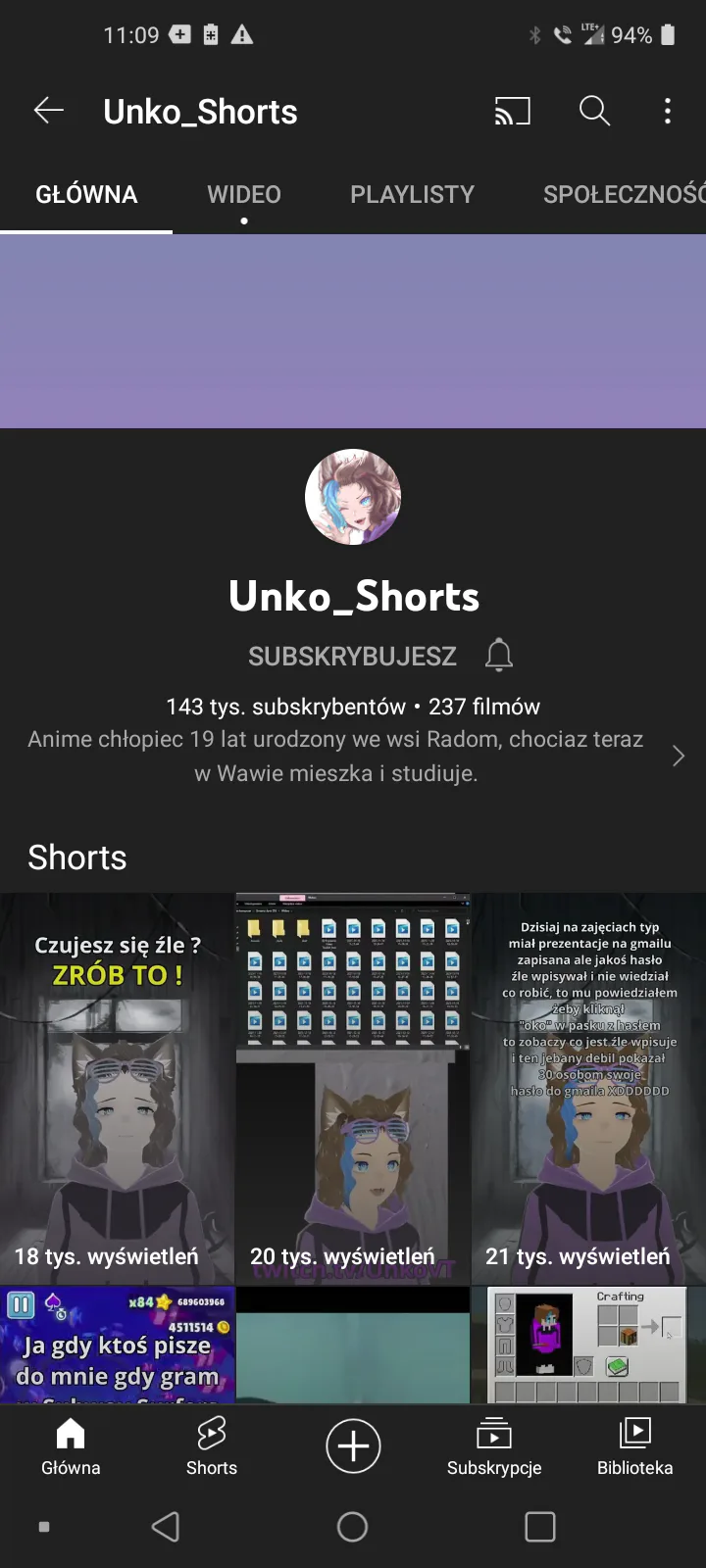Open the notification bell settings
This screenshot has width=706, height=1568.
tap(499, 655)
